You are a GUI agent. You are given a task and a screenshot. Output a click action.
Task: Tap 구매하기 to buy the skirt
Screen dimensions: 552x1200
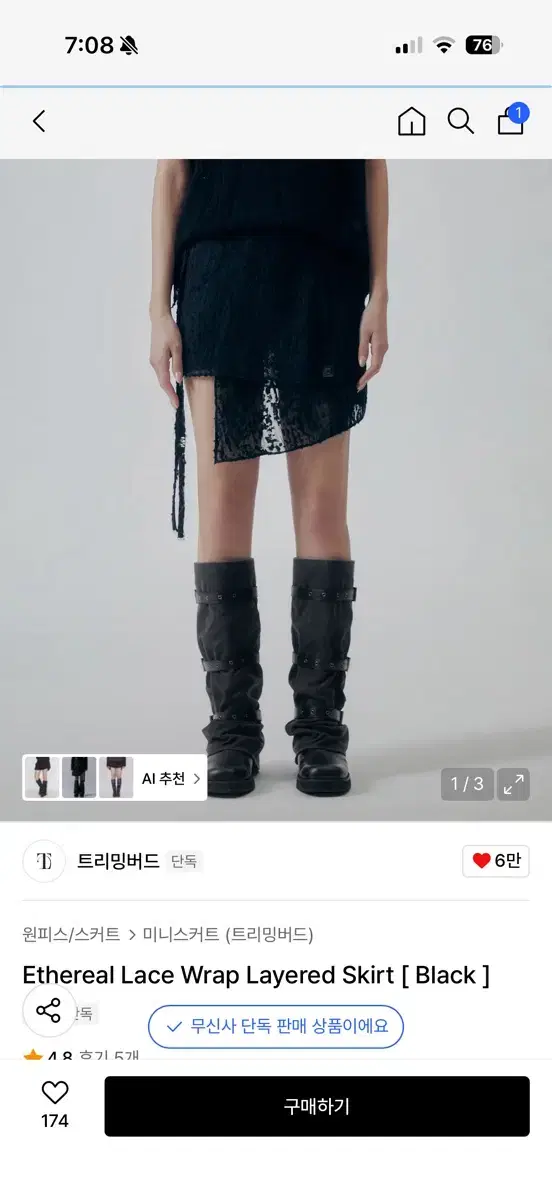coord(317,1106)
